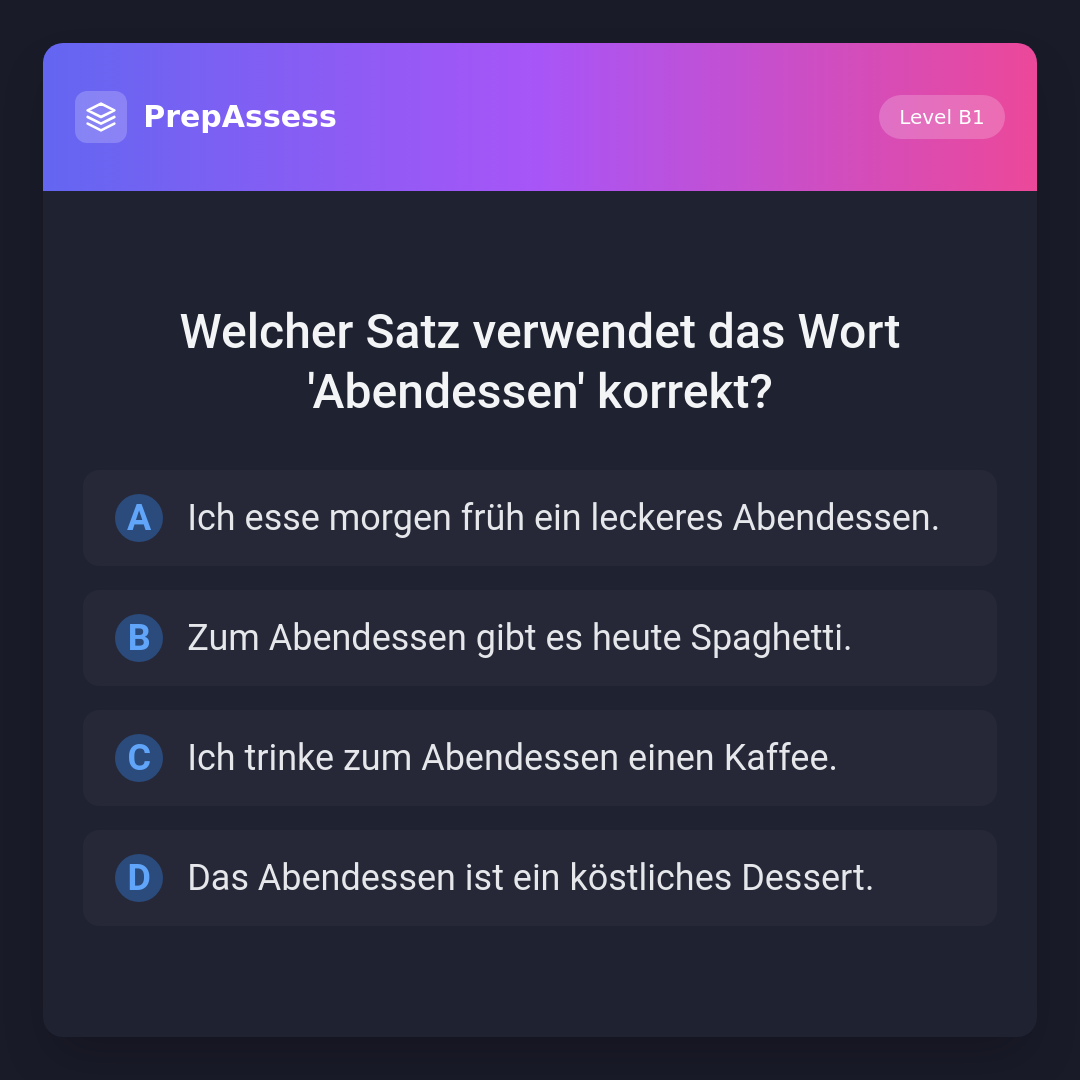Pick answer C about trinking Kaffee zum Abendessen
1080x1080 pixels.
click(540, 758)
